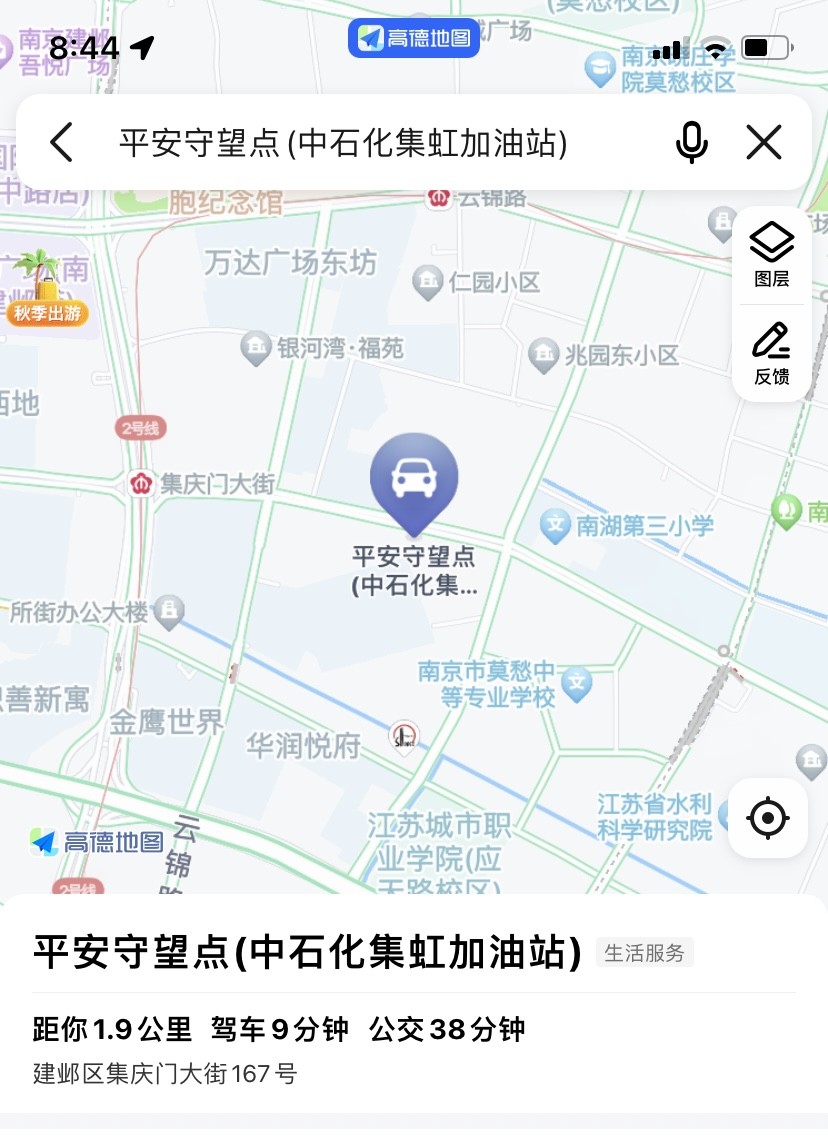Image resolution: width=828 pixels, height=1137 pixels.
Task: Open the 图层 map layers option
Action: (772, 255)
